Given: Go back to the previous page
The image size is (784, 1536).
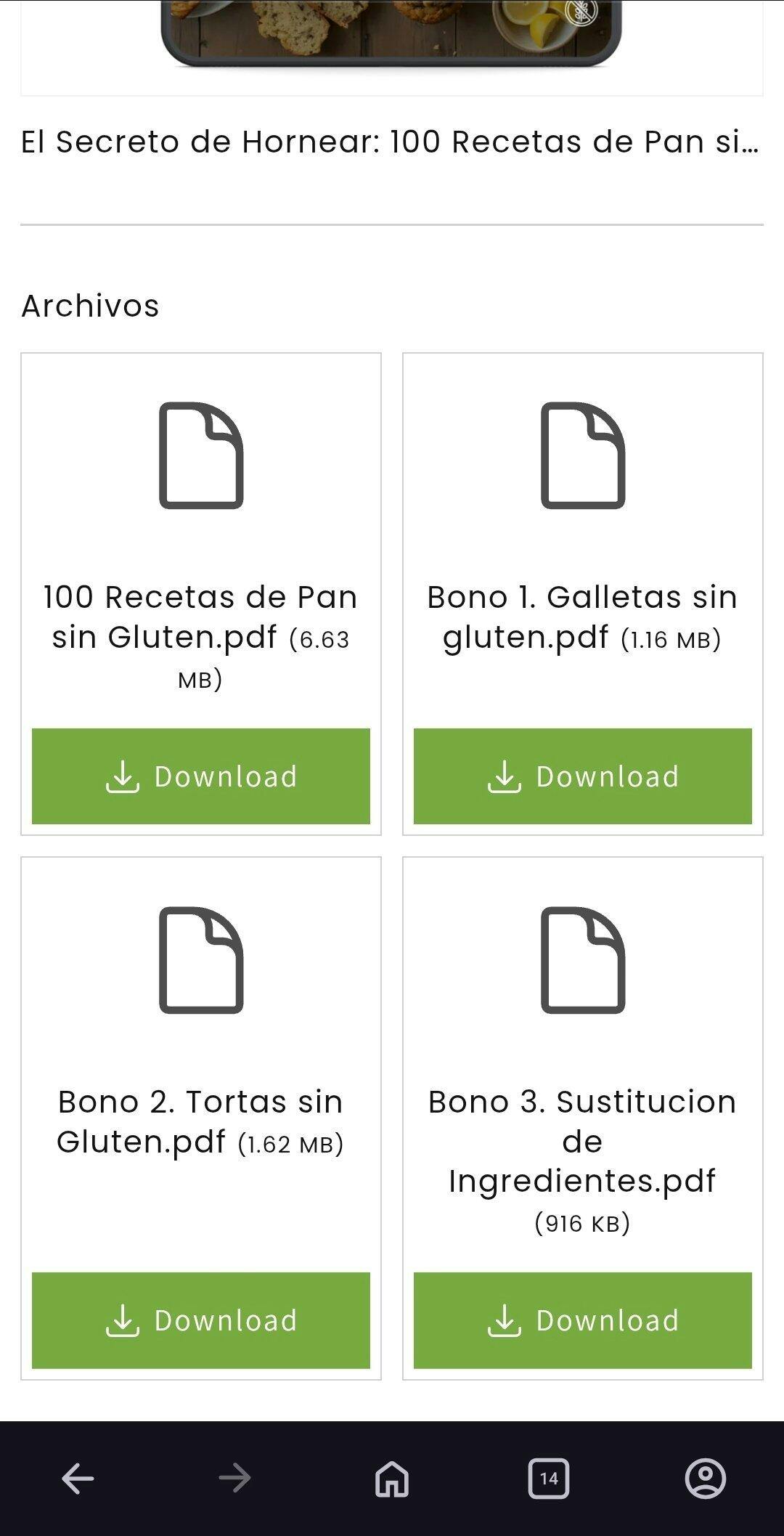Looking at the screenshot, I should point(78,1479).
